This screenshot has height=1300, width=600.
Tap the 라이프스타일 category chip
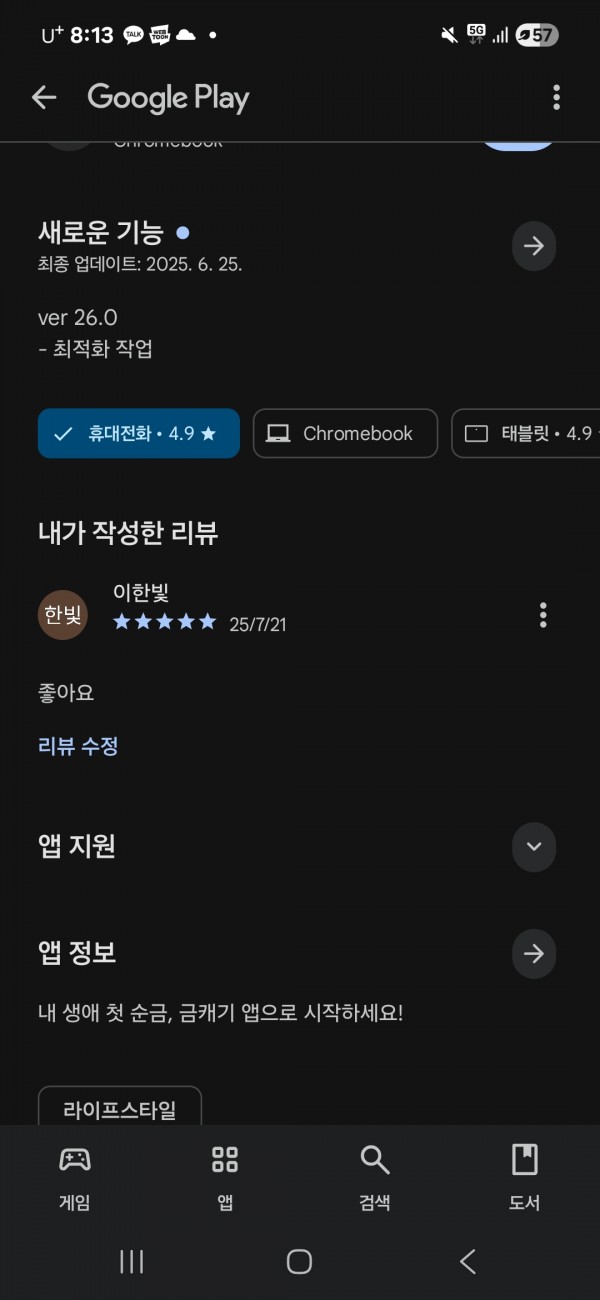click(120, 1108)
